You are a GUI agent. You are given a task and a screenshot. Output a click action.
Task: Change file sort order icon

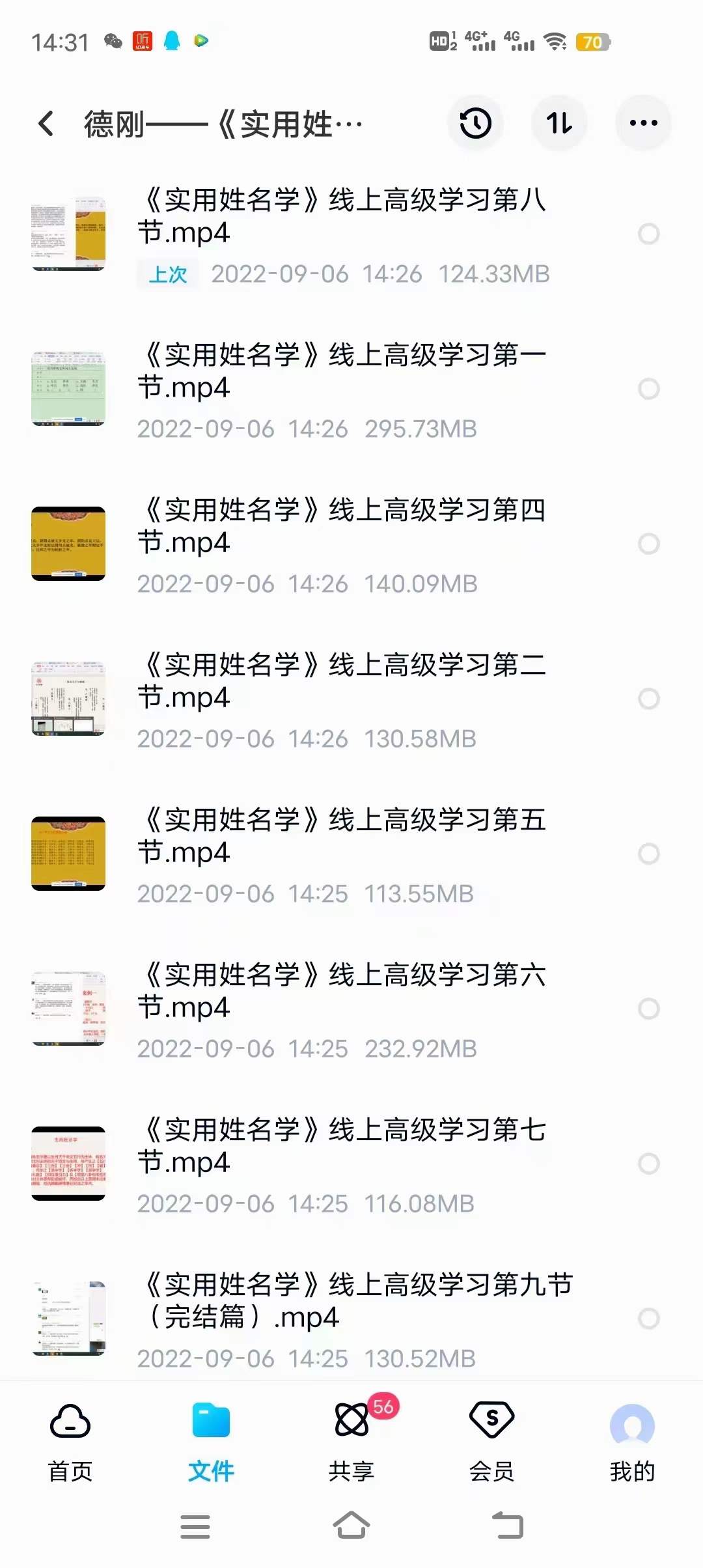coord(559,122)
